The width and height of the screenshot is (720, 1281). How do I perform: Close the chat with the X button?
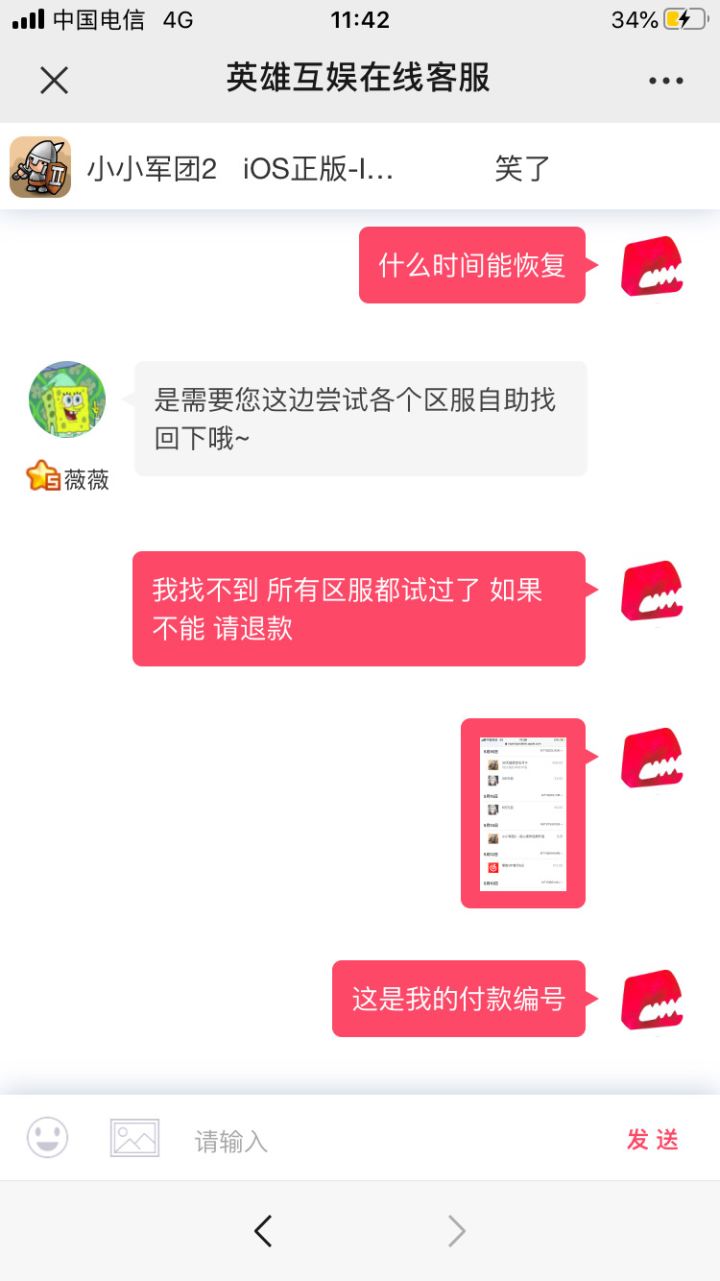tap(54, 79)
